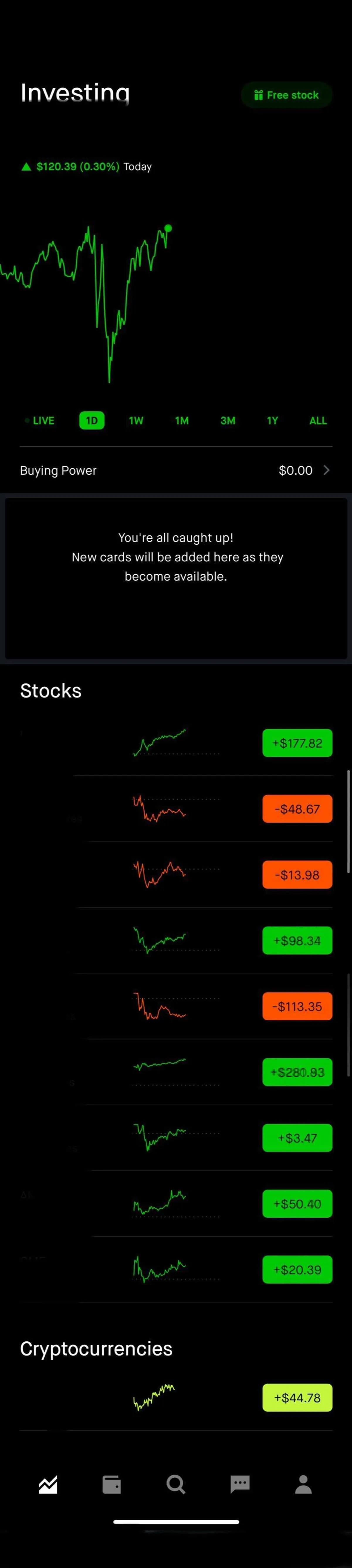
Task: Show the 1W chart range
Action: [x=136, y=421]
